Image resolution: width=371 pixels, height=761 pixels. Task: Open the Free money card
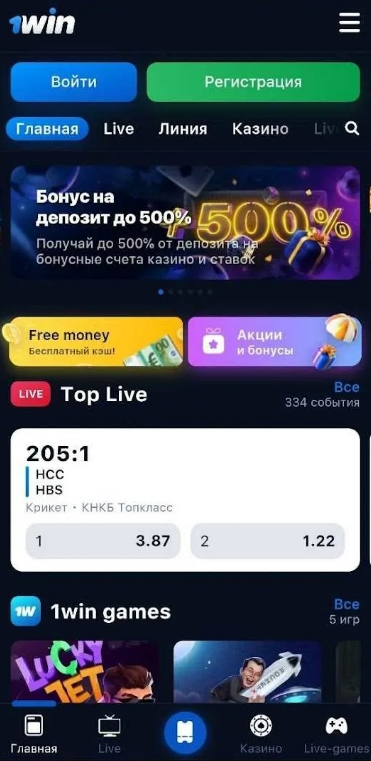click(x=96, y=341)
